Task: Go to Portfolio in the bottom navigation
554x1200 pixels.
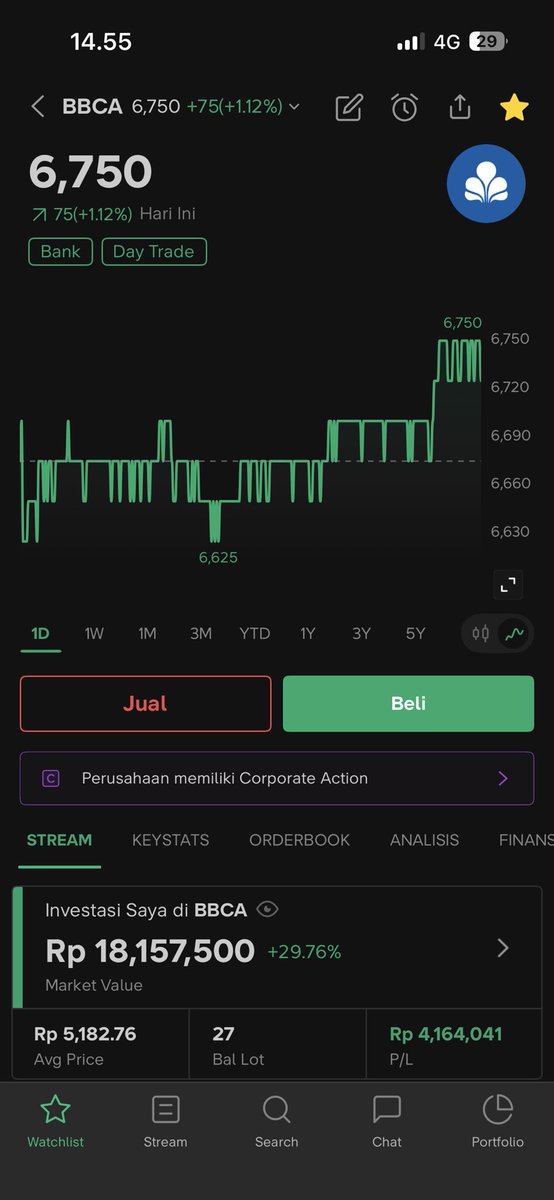Action: [x=498, y=1121]
